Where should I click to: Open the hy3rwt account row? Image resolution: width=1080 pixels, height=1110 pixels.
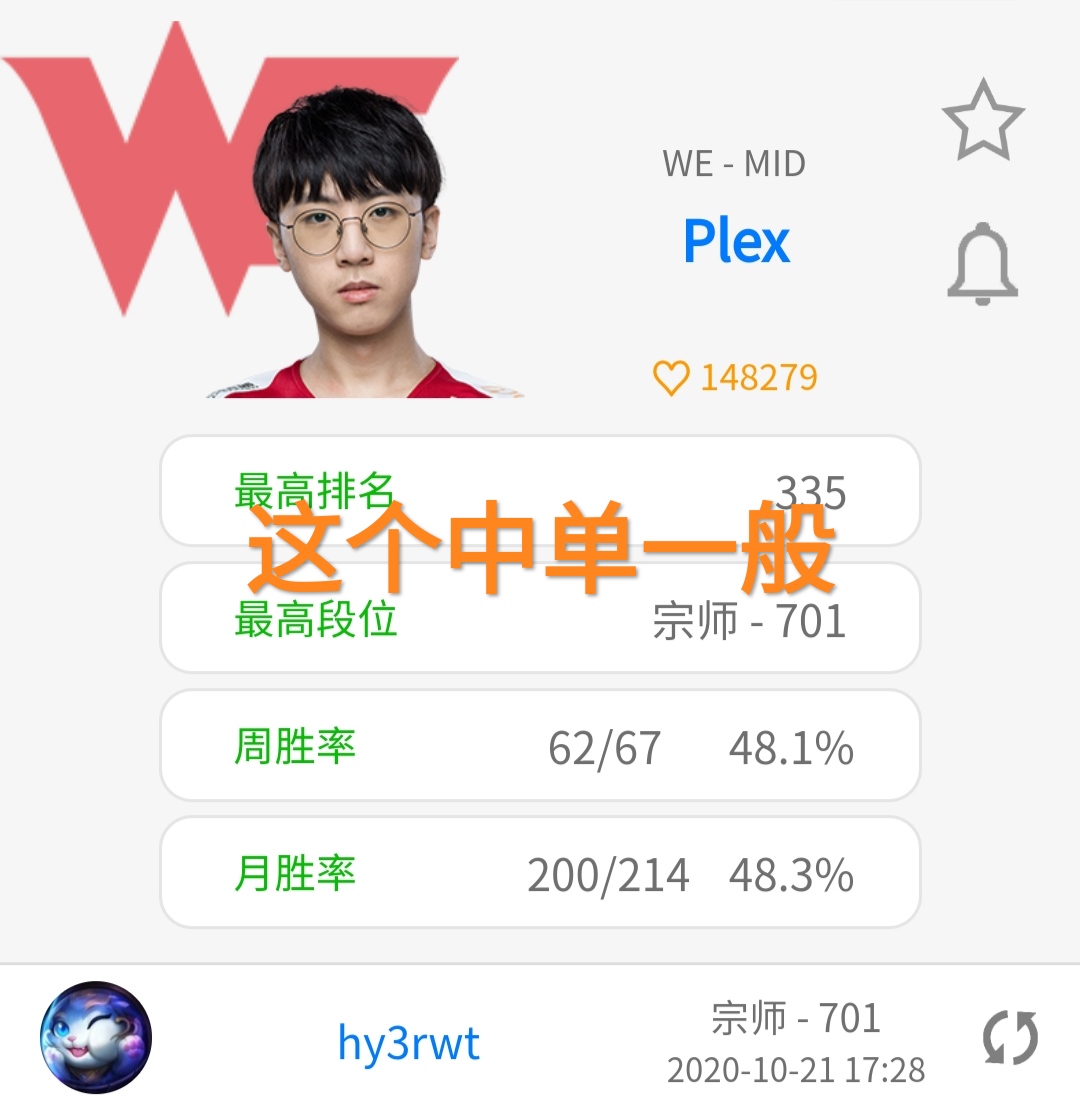tap(408, 1044)
